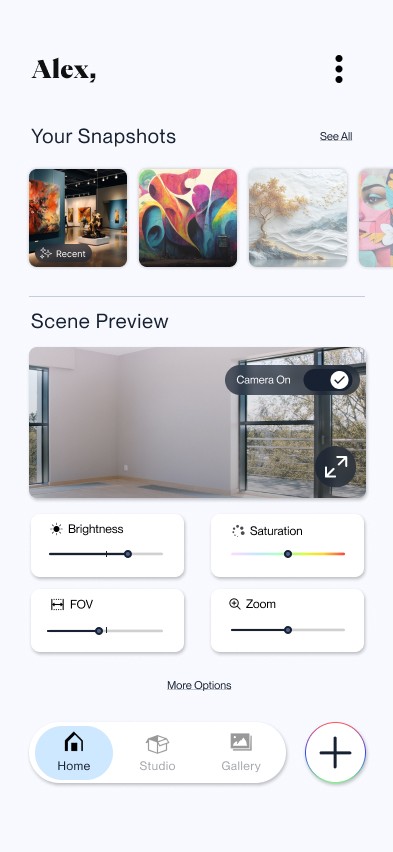Screen dimensions: 393x852
Task: Open the colorful abstract mural snapshot
Action: [188, 217]
